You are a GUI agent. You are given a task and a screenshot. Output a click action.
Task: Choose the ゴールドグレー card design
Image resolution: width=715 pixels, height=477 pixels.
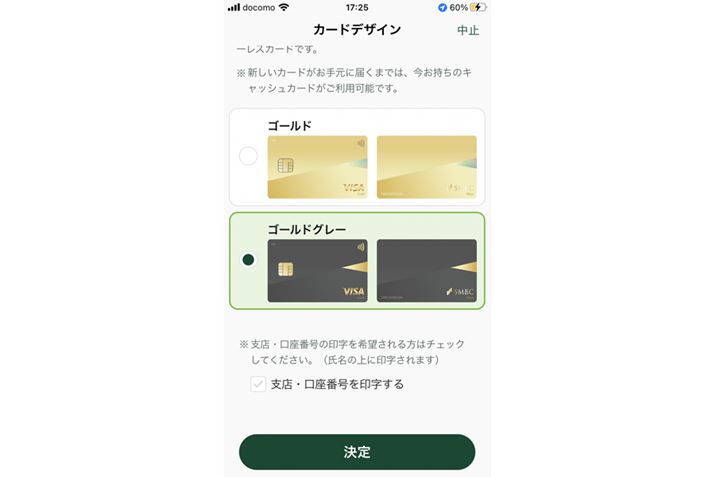coord(248,260)
